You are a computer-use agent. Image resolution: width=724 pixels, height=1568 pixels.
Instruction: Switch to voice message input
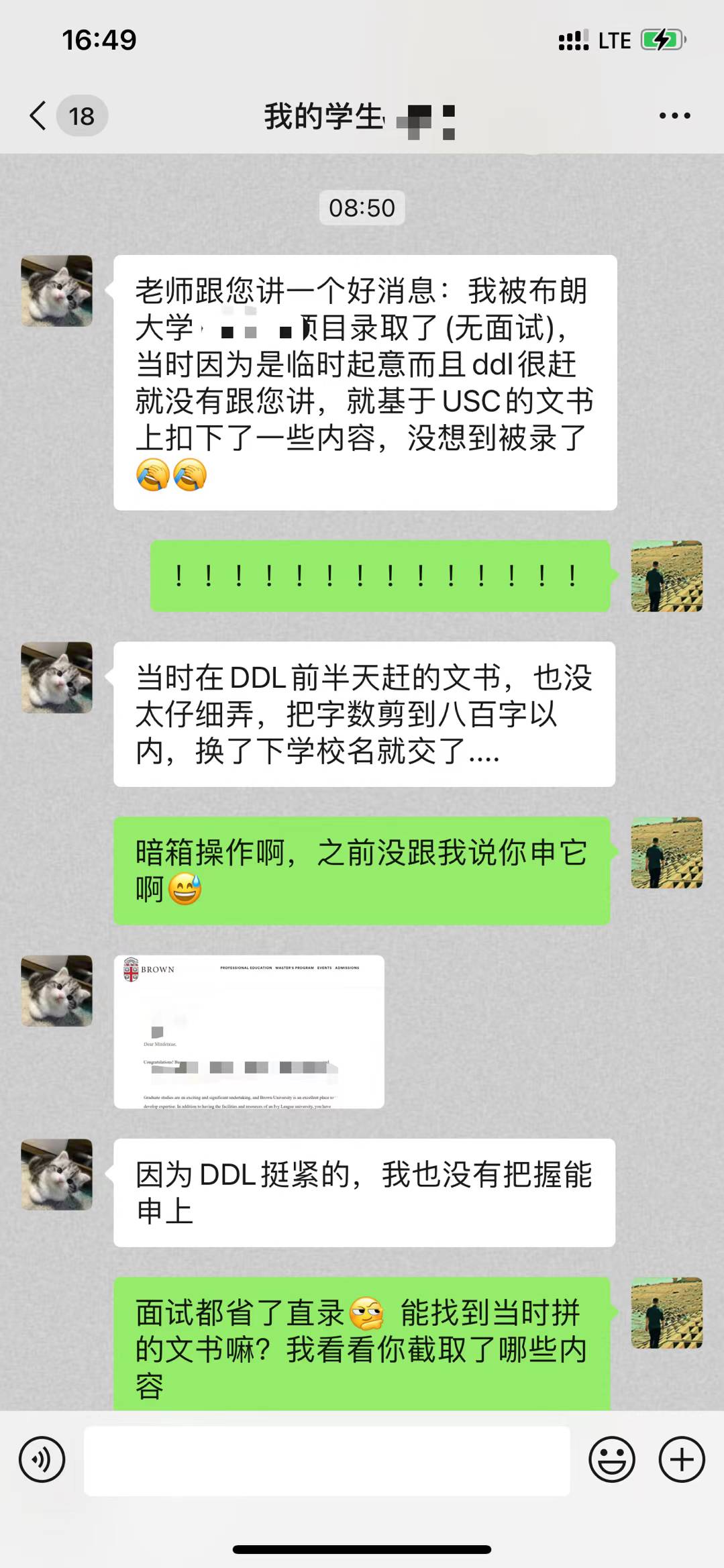(42, 1459)
